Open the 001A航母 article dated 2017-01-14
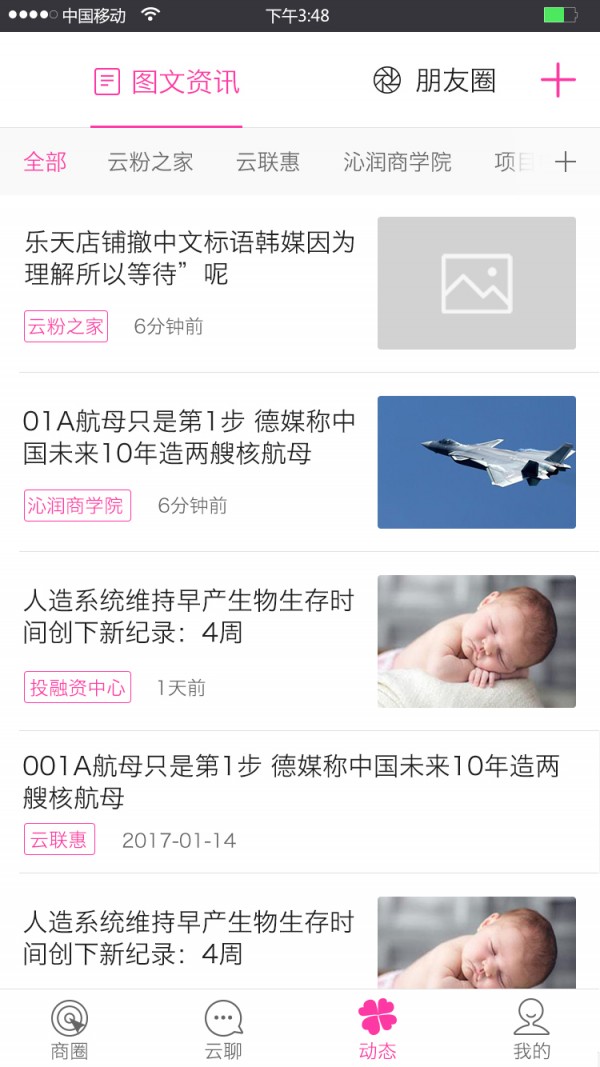 (x=290, y=782)
